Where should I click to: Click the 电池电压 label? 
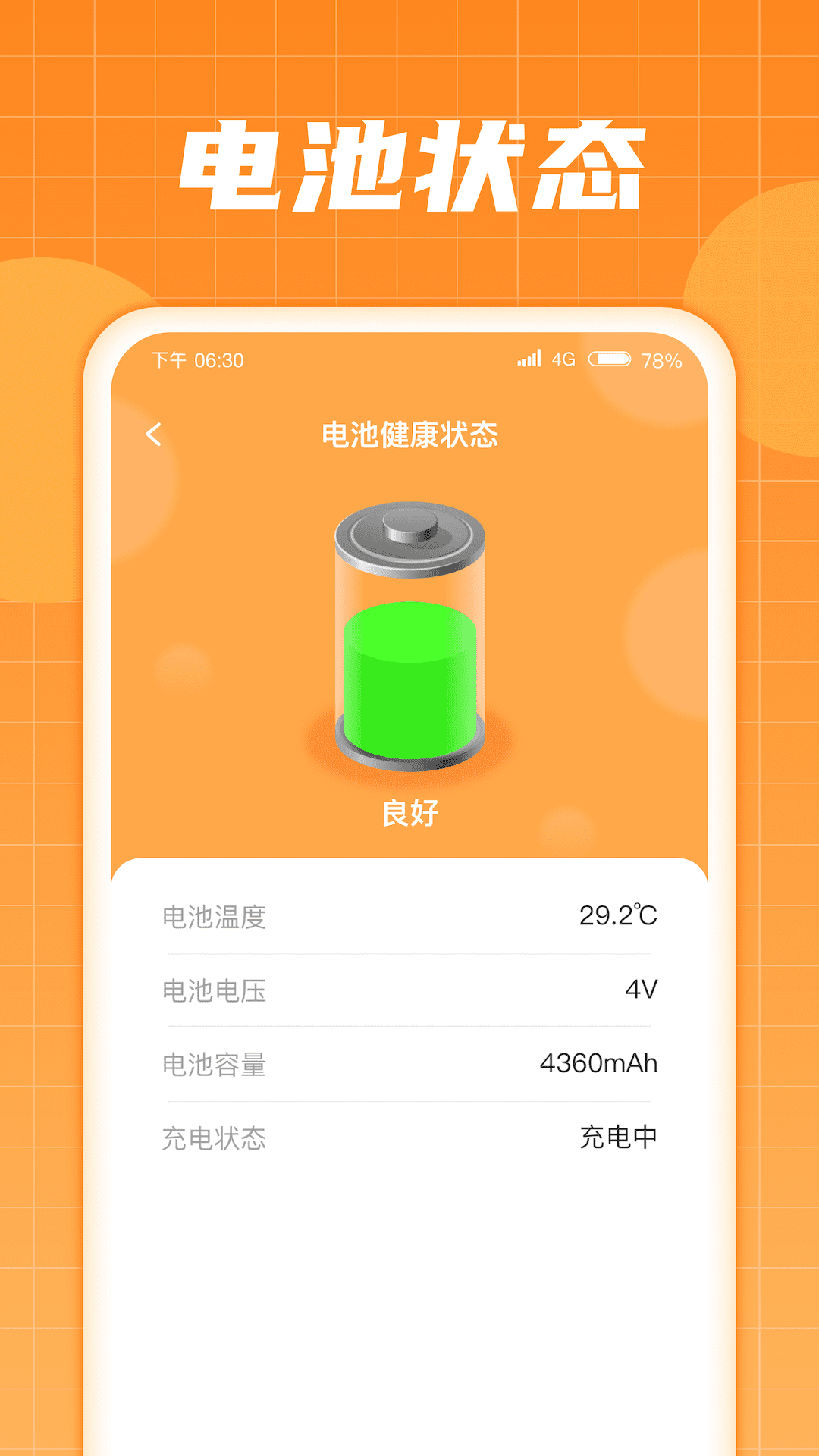coord(215,990)
